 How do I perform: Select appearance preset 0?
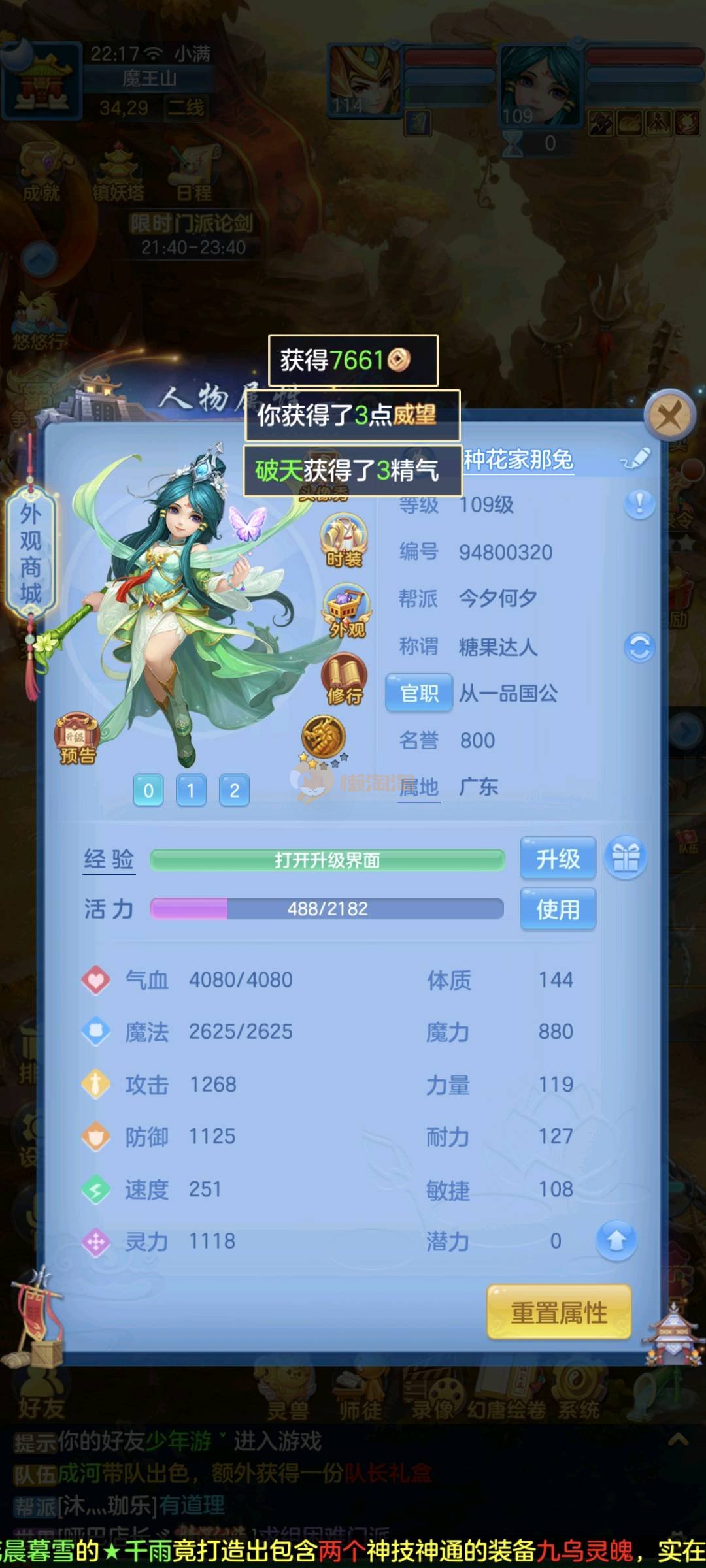click(148, 791)
